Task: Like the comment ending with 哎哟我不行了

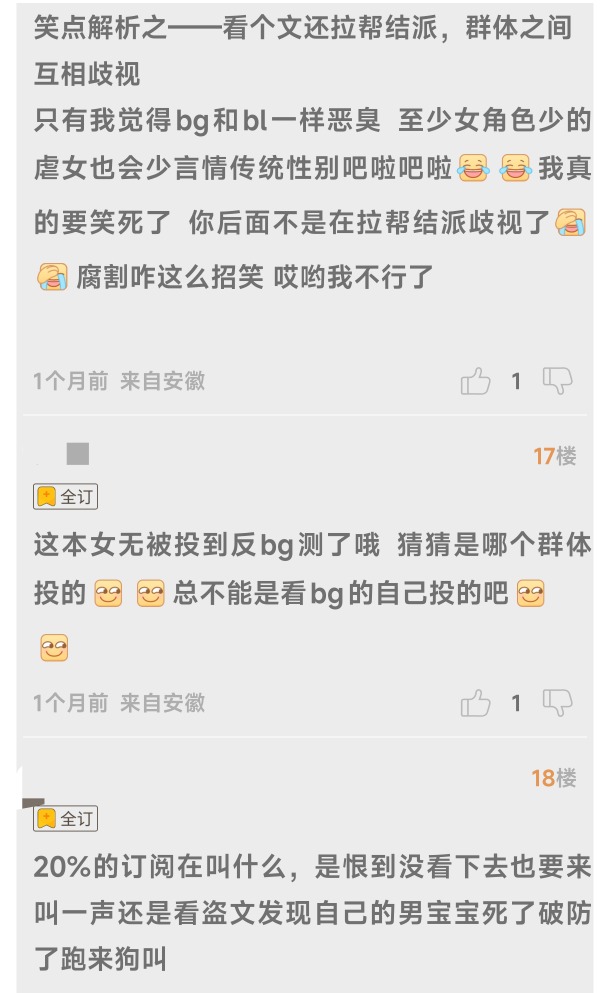Action: click(475, 381)
